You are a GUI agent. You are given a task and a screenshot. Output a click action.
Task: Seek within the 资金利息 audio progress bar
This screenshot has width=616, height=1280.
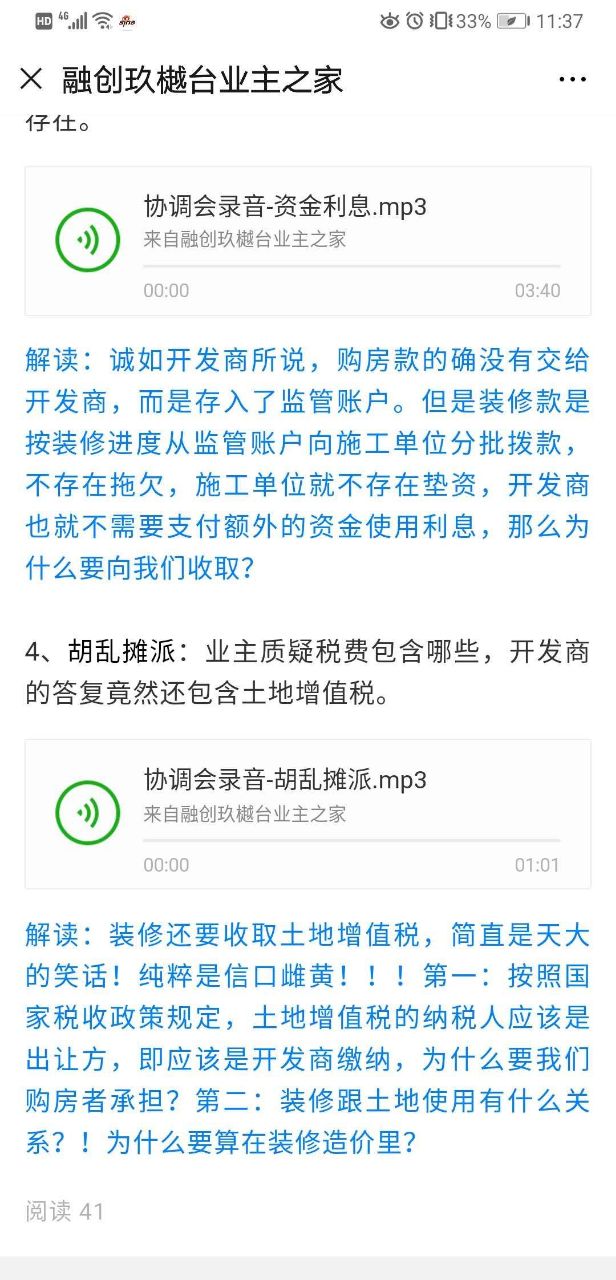point(351,266)
